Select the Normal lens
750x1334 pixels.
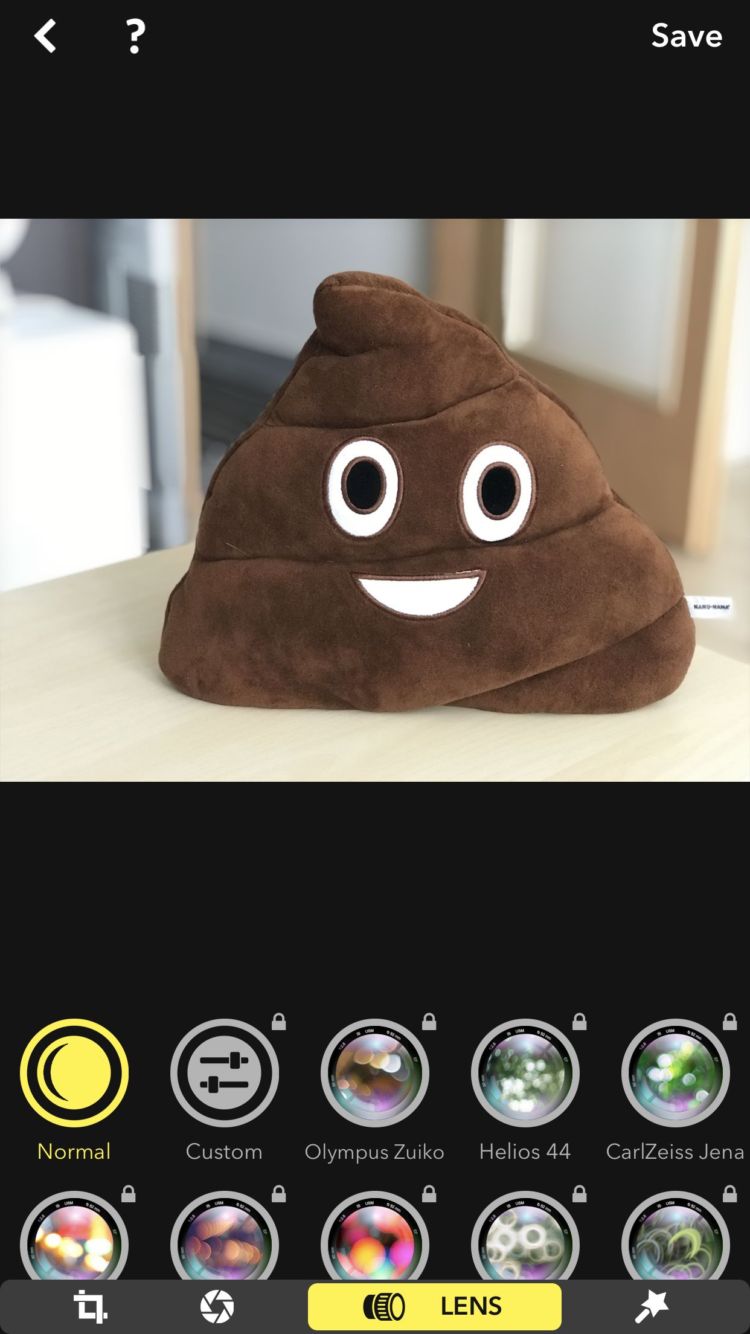coord(74,1073)
